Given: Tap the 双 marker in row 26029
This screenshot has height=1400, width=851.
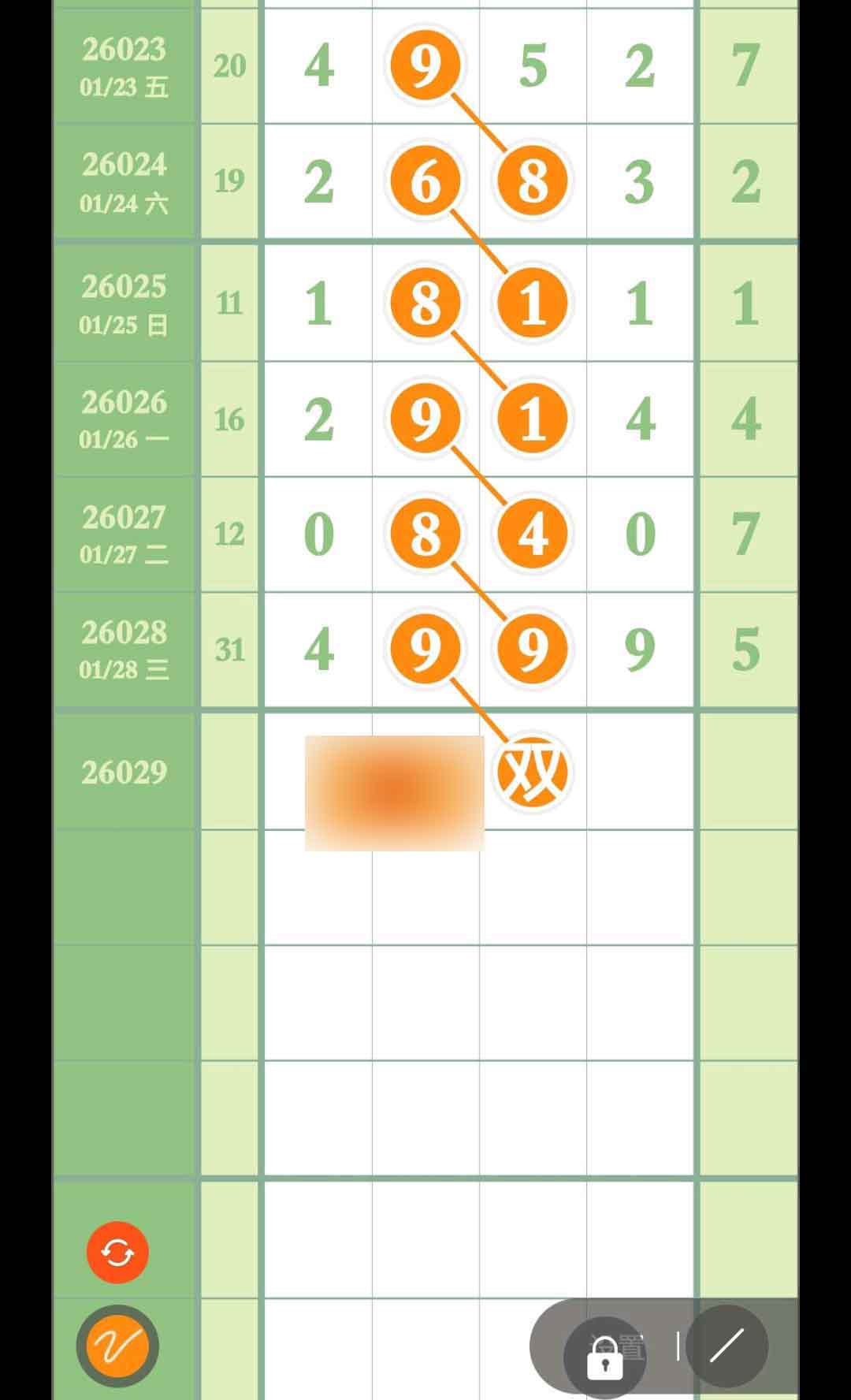Looking at the screenshot, I should 532,772.
